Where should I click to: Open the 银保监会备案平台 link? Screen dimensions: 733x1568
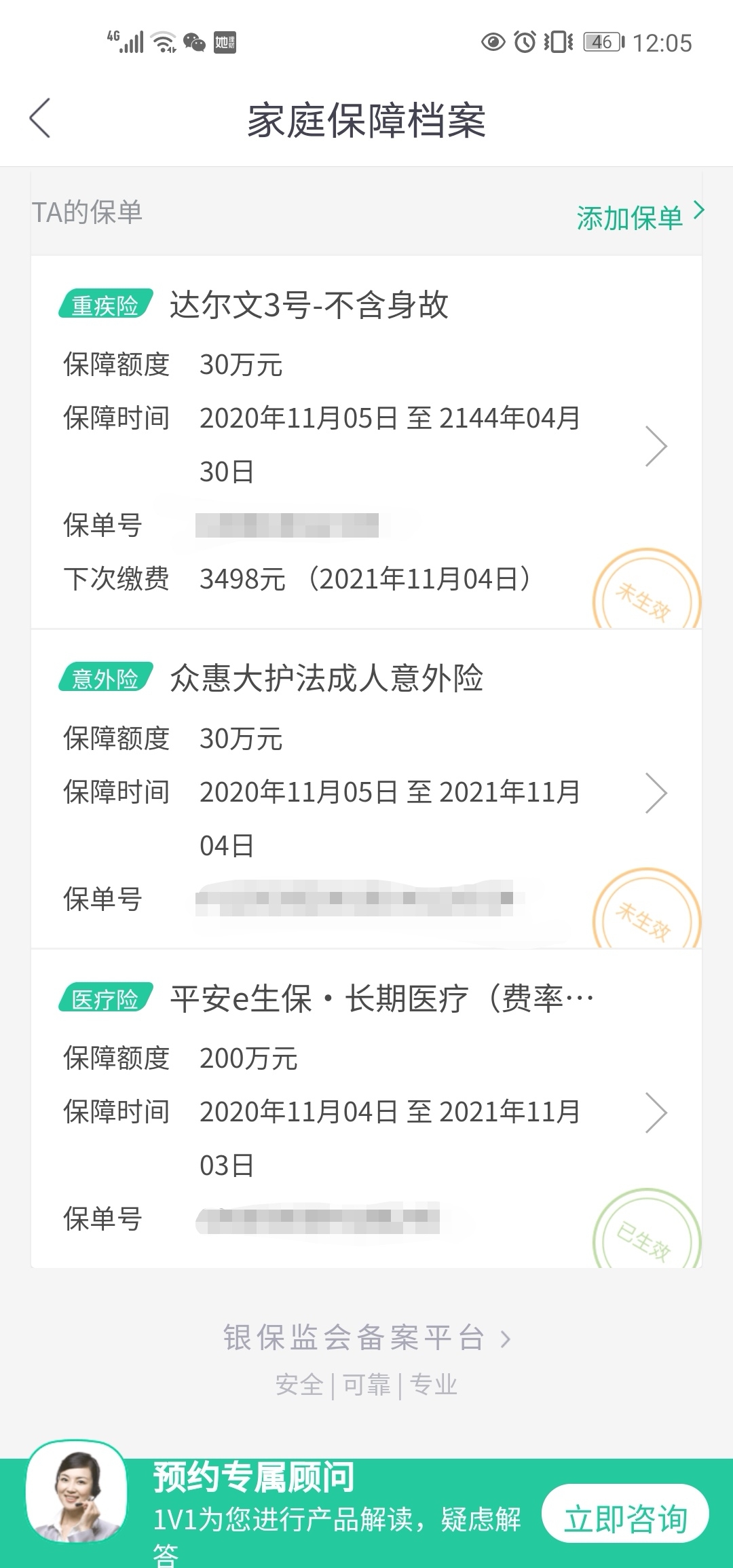(x=366, y=1338)
